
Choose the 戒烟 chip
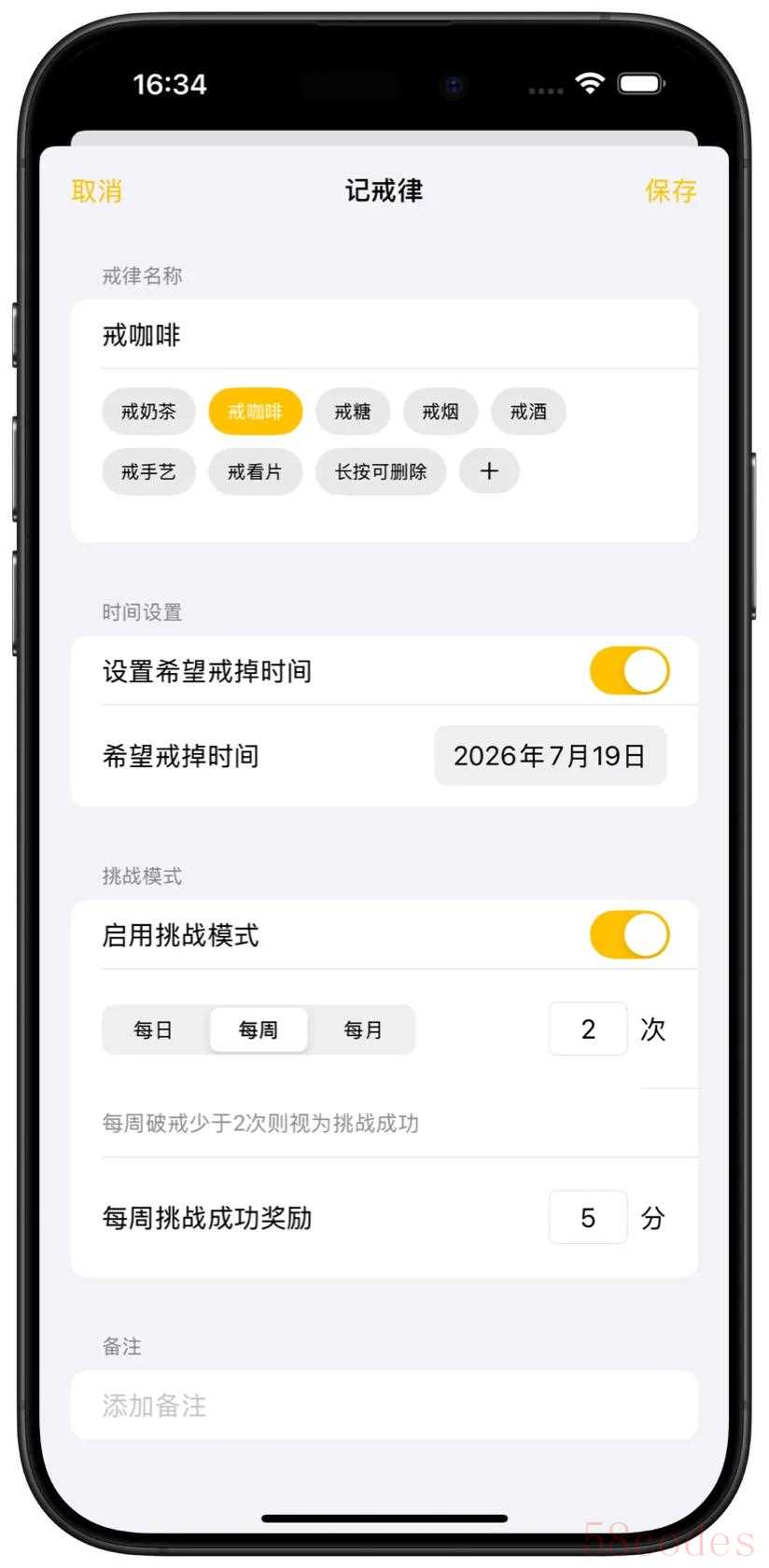pos(440,412)
